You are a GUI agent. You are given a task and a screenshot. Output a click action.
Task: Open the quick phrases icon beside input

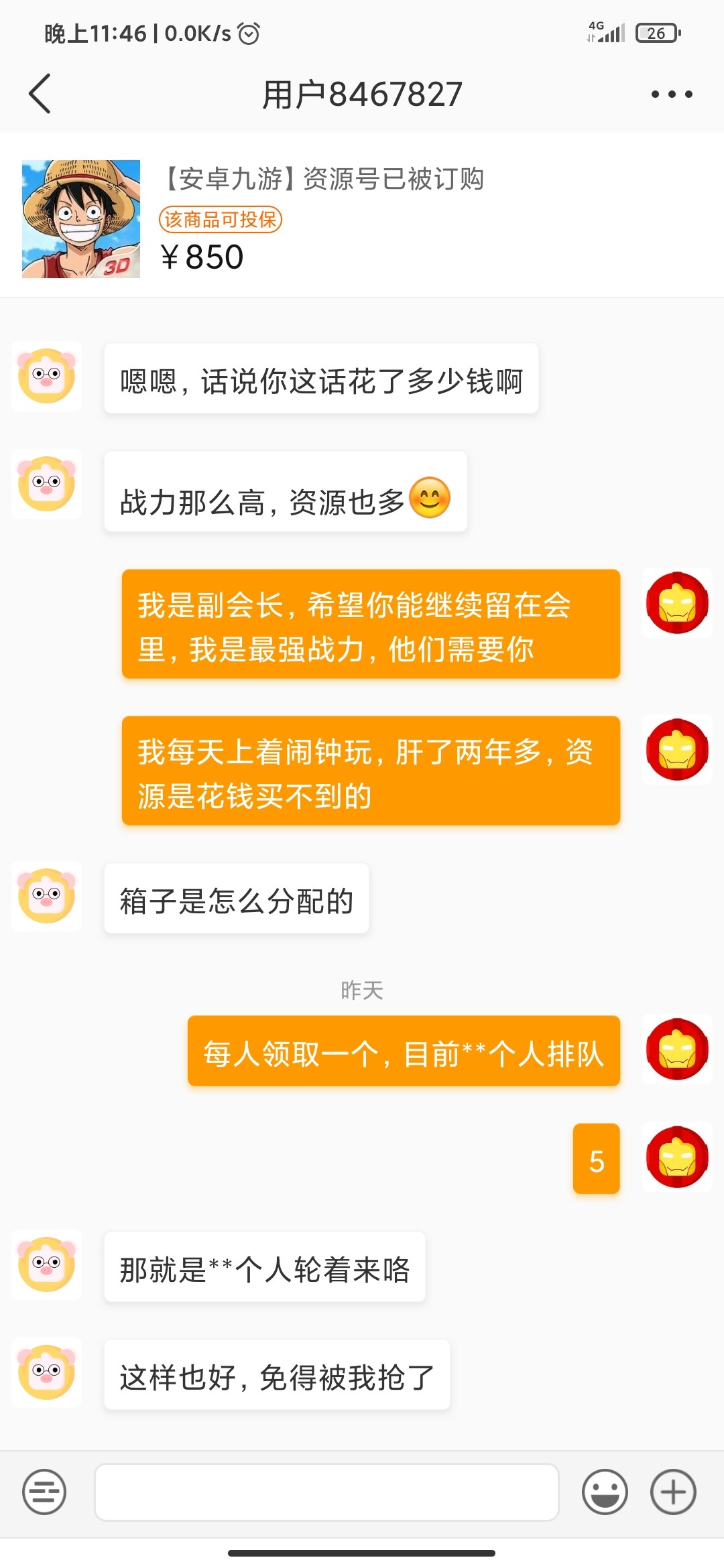pyautogui.click(x=44, y=1492)
